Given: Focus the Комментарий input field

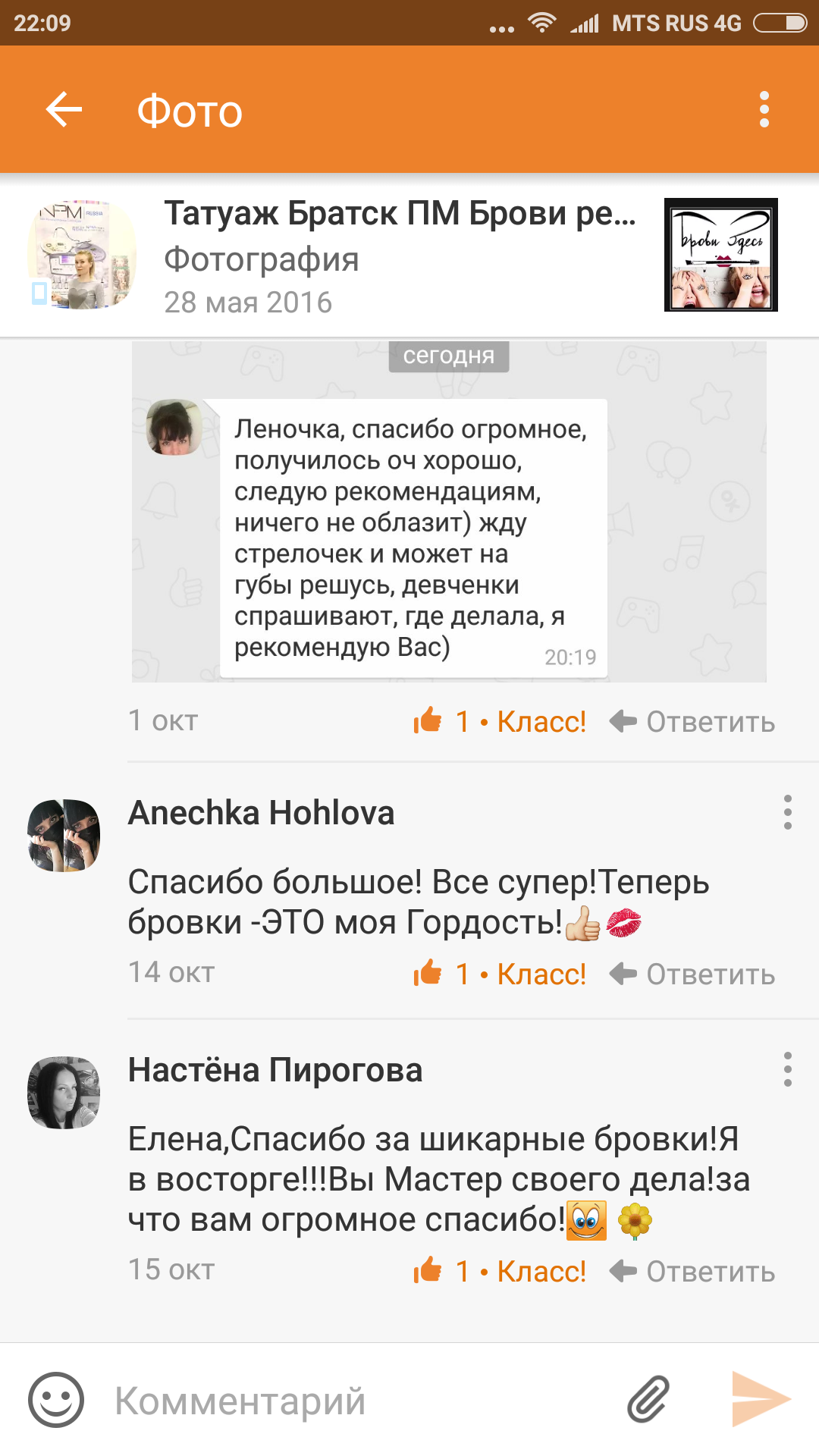Looking at the screenshot, I should point(356,1401).
